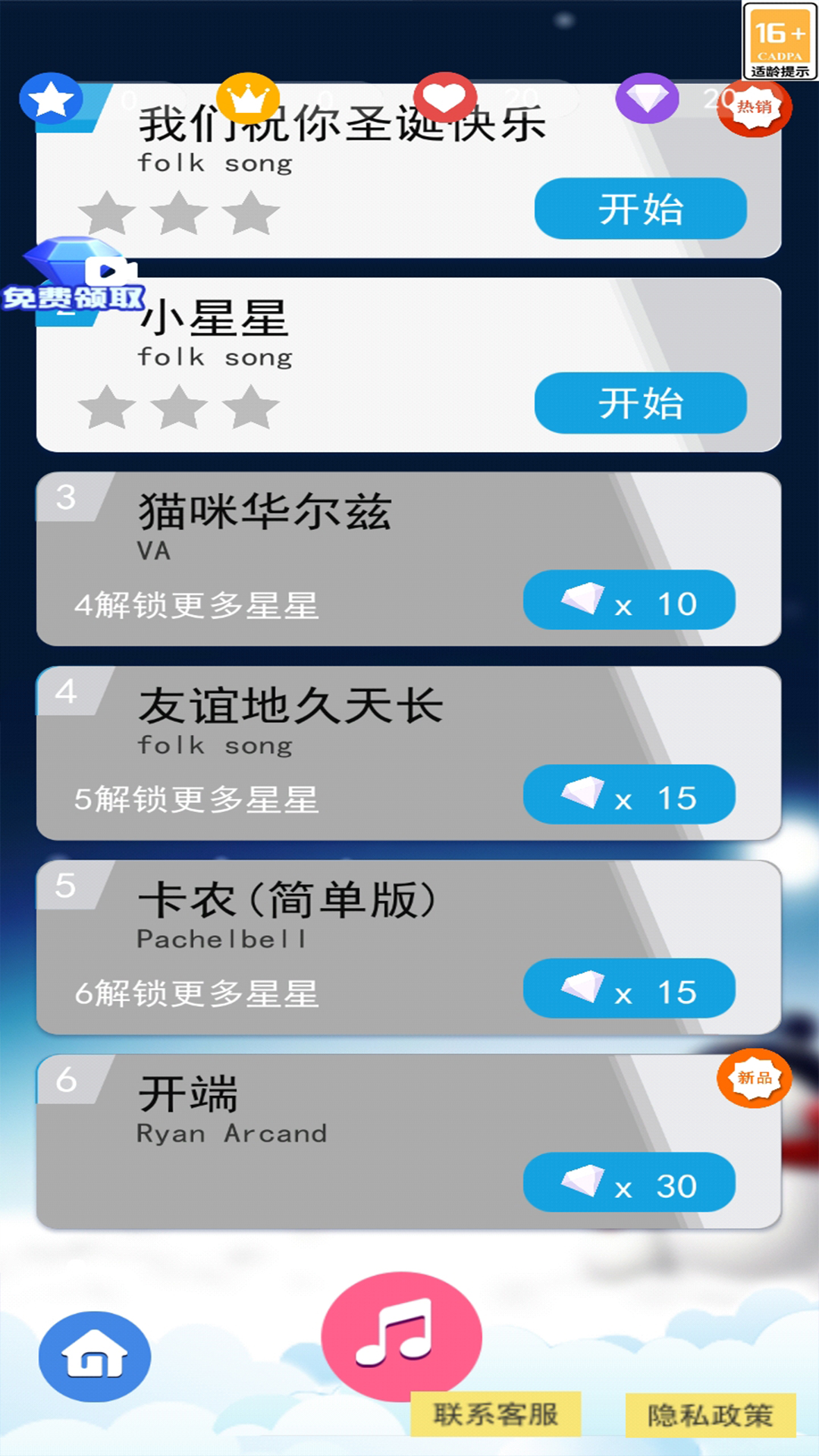
Task: Tap the blue star icon
Action: [51, 99]
